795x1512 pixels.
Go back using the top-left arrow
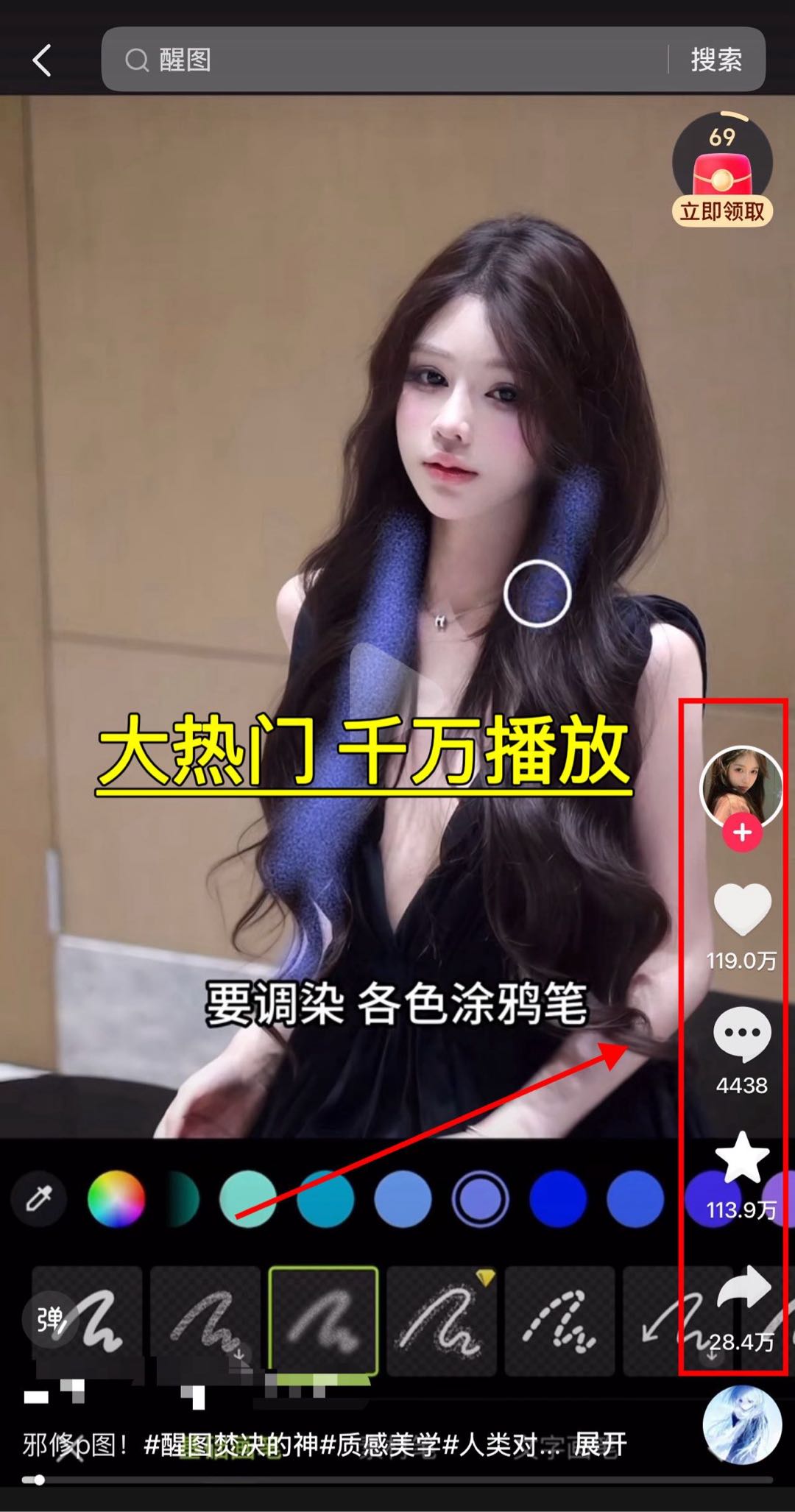[42, 60]
